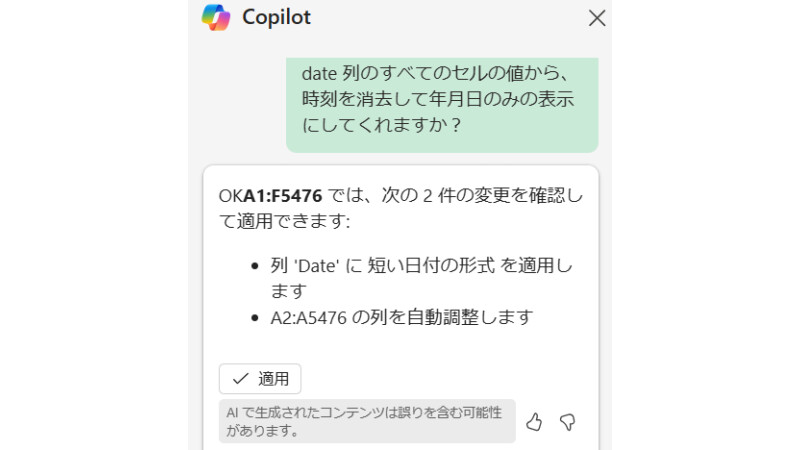Give the response a thumbs up
This screenshot has height=450, width=800.
click(534, 422)
